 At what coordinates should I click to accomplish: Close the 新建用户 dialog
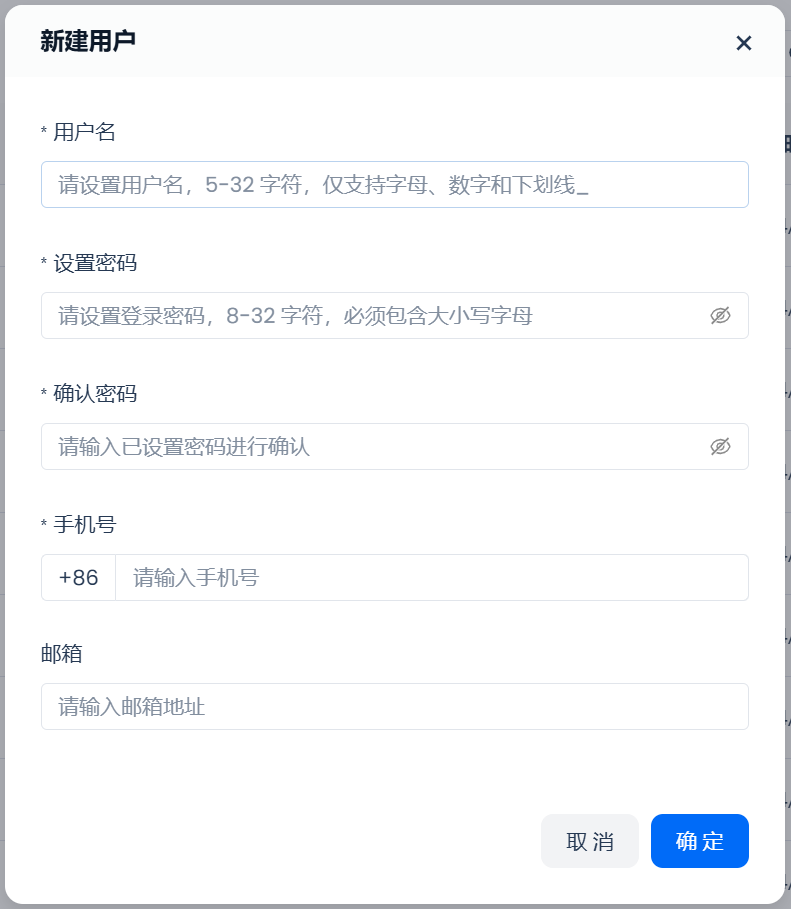tap(743, 43)
